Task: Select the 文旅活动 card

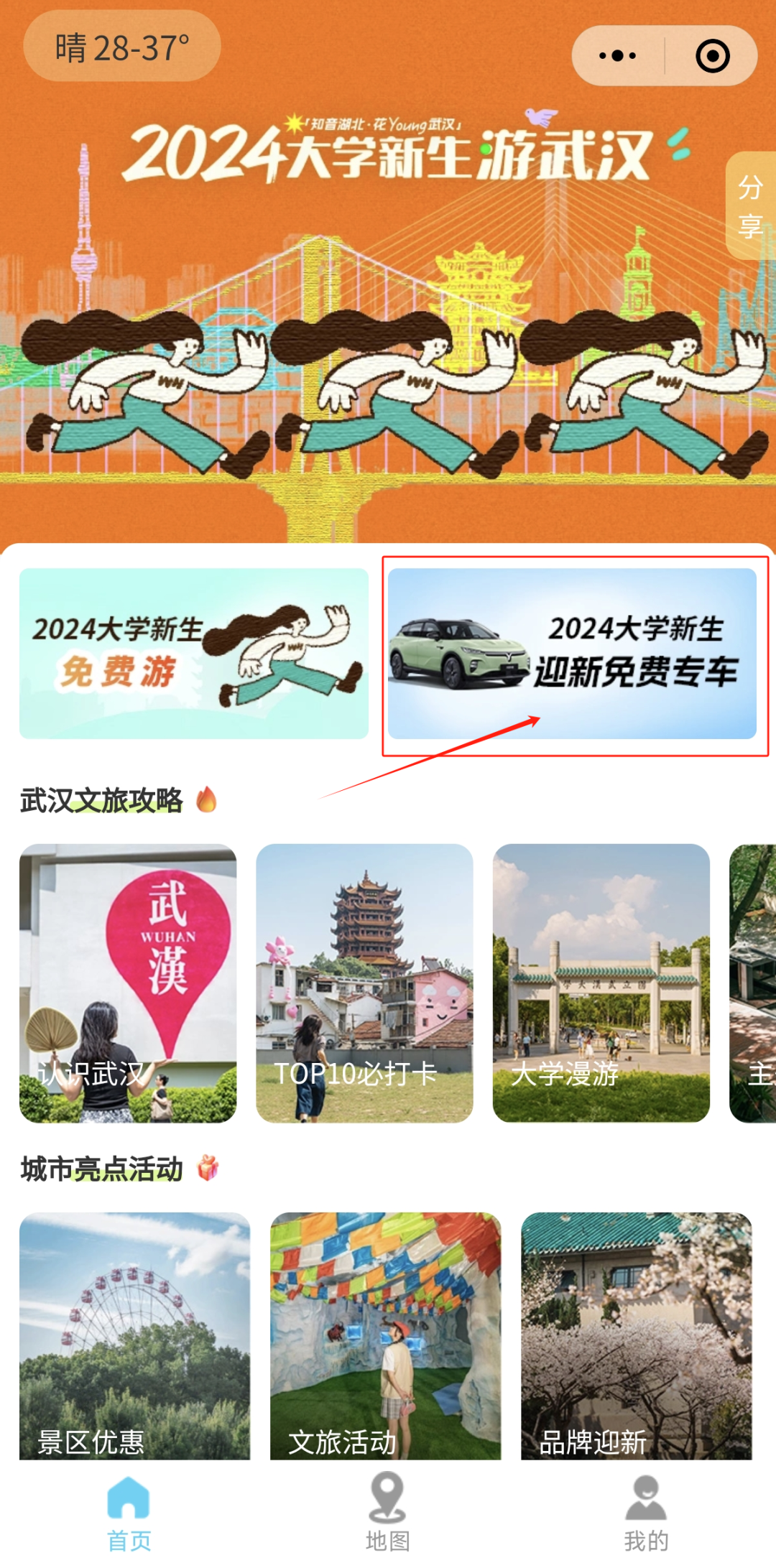Action: tap(385, 1336)
